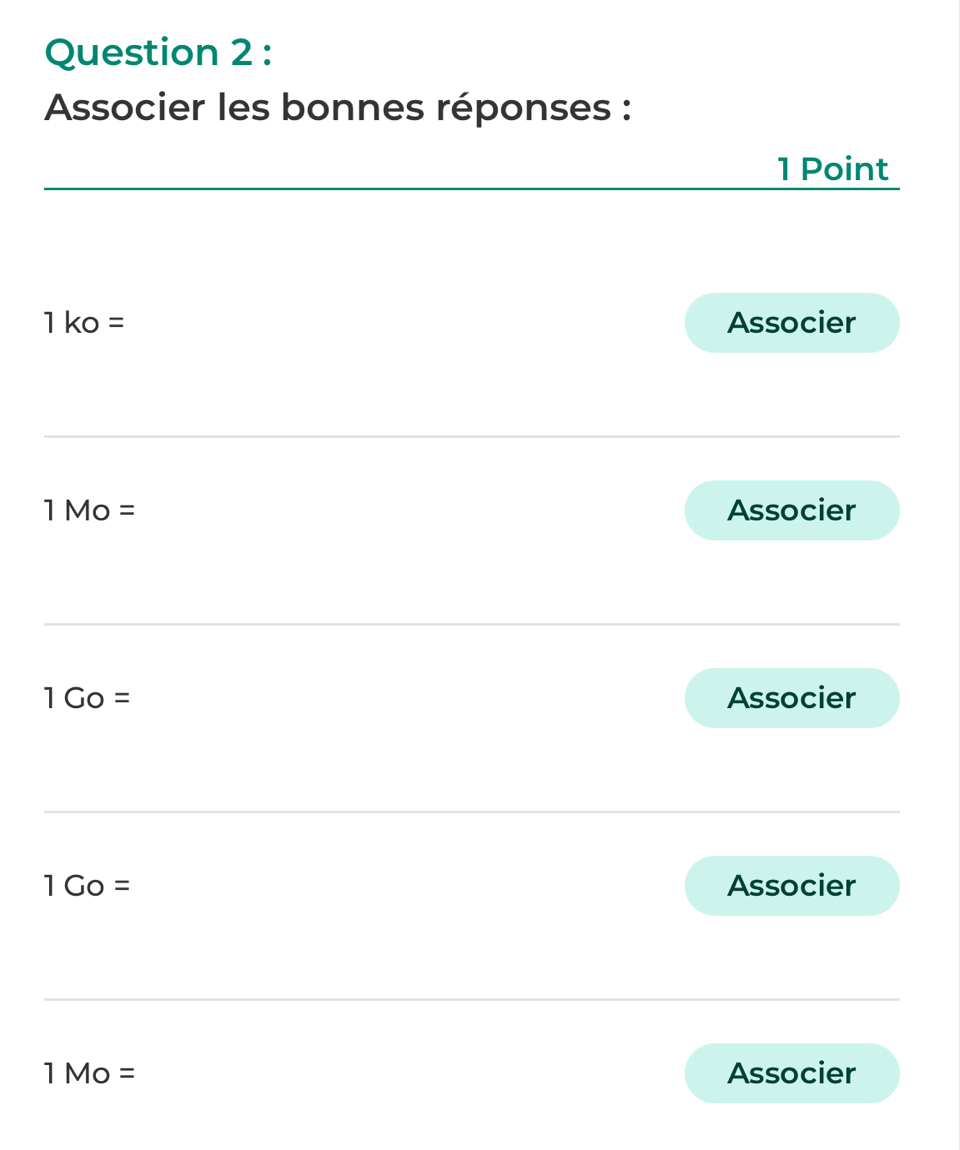Select the Associer button in the second row
This screenshot has width=960, height=1150.
[792, 510]
